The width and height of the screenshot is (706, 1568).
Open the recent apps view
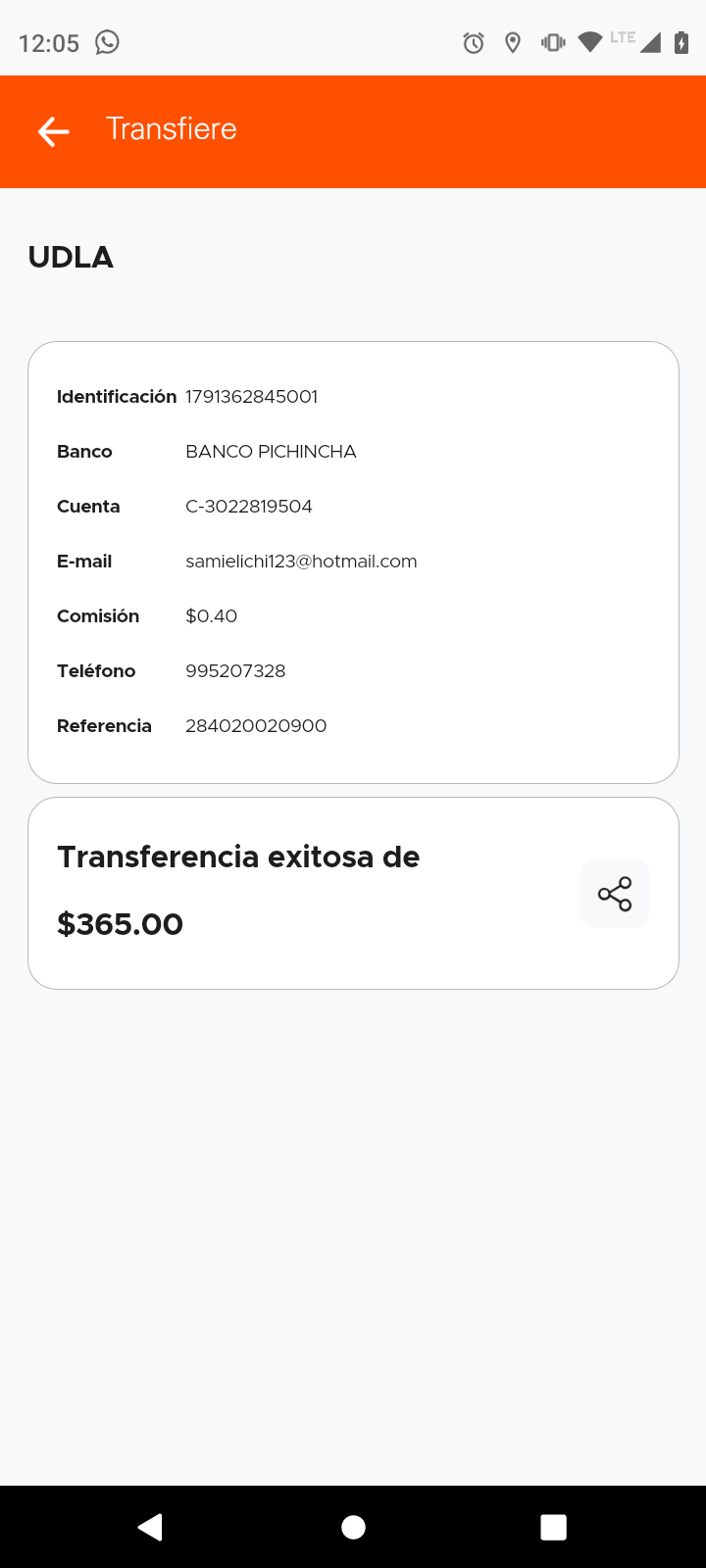[x=554, y=1527]
